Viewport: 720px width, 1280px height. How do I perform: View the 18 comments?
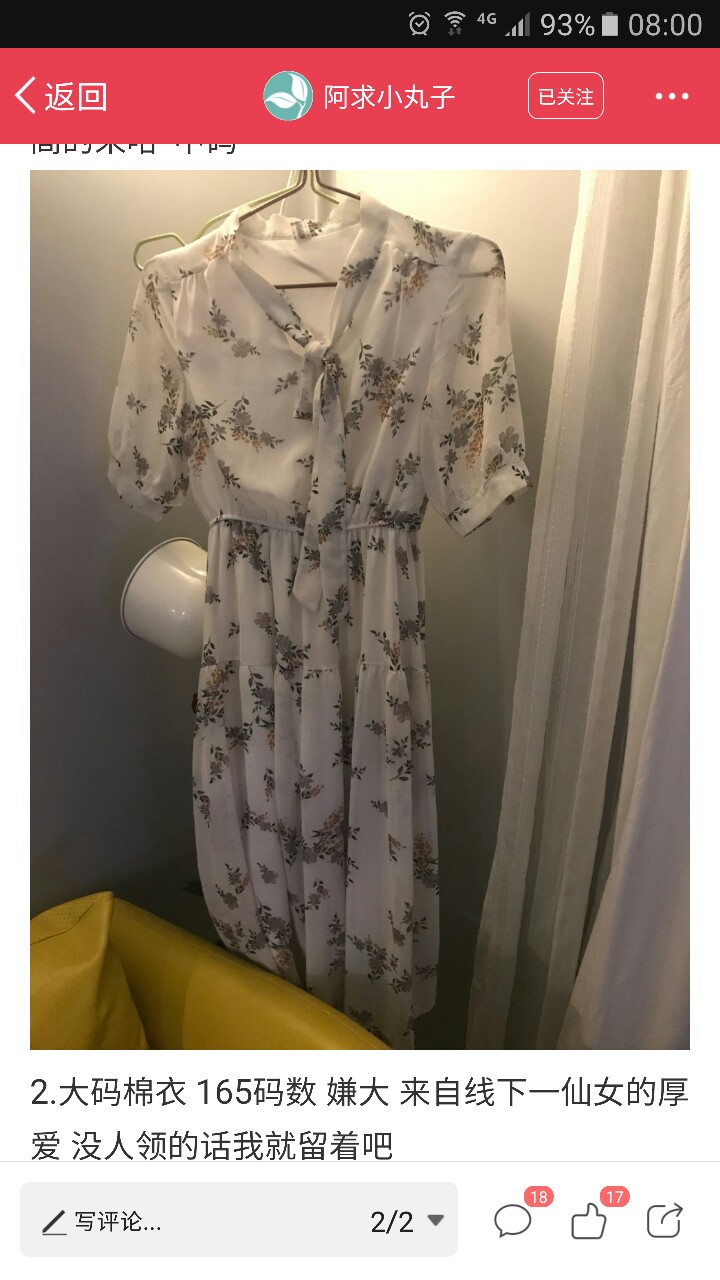513,1220
